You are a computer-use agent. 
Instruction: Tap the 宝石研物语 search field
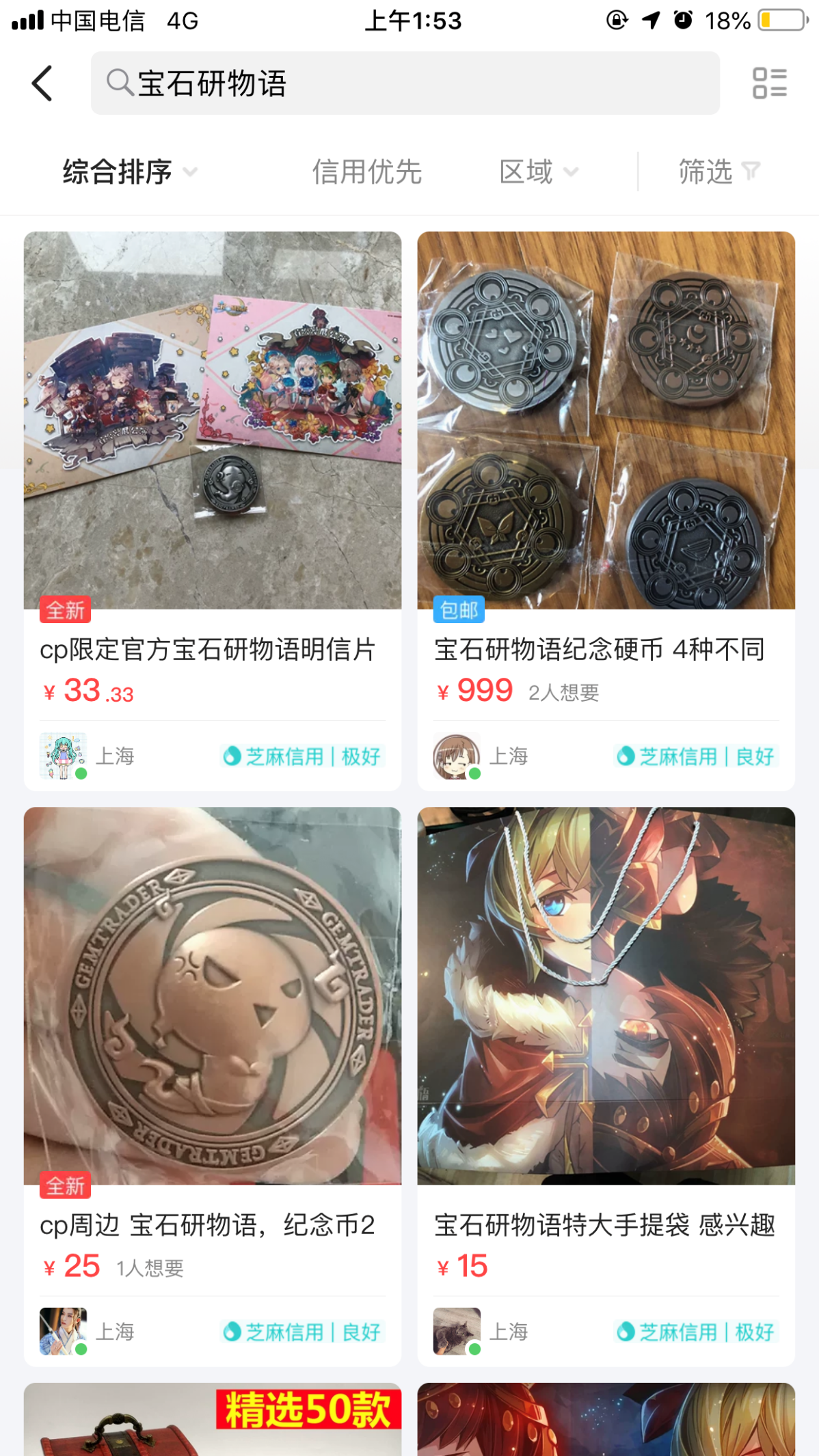point(405,83)
